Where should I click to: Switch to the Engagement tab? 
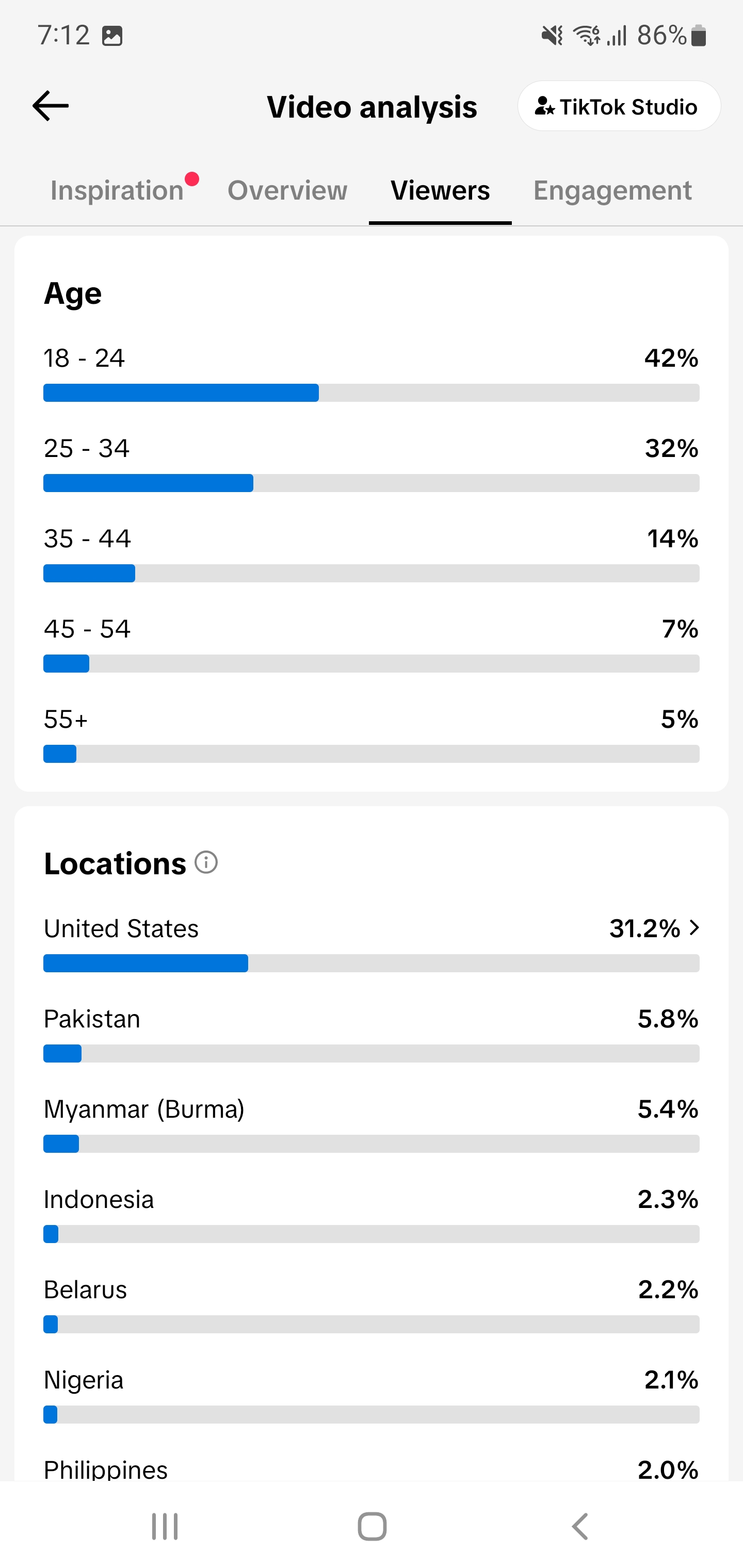click(x=612, y=190)
